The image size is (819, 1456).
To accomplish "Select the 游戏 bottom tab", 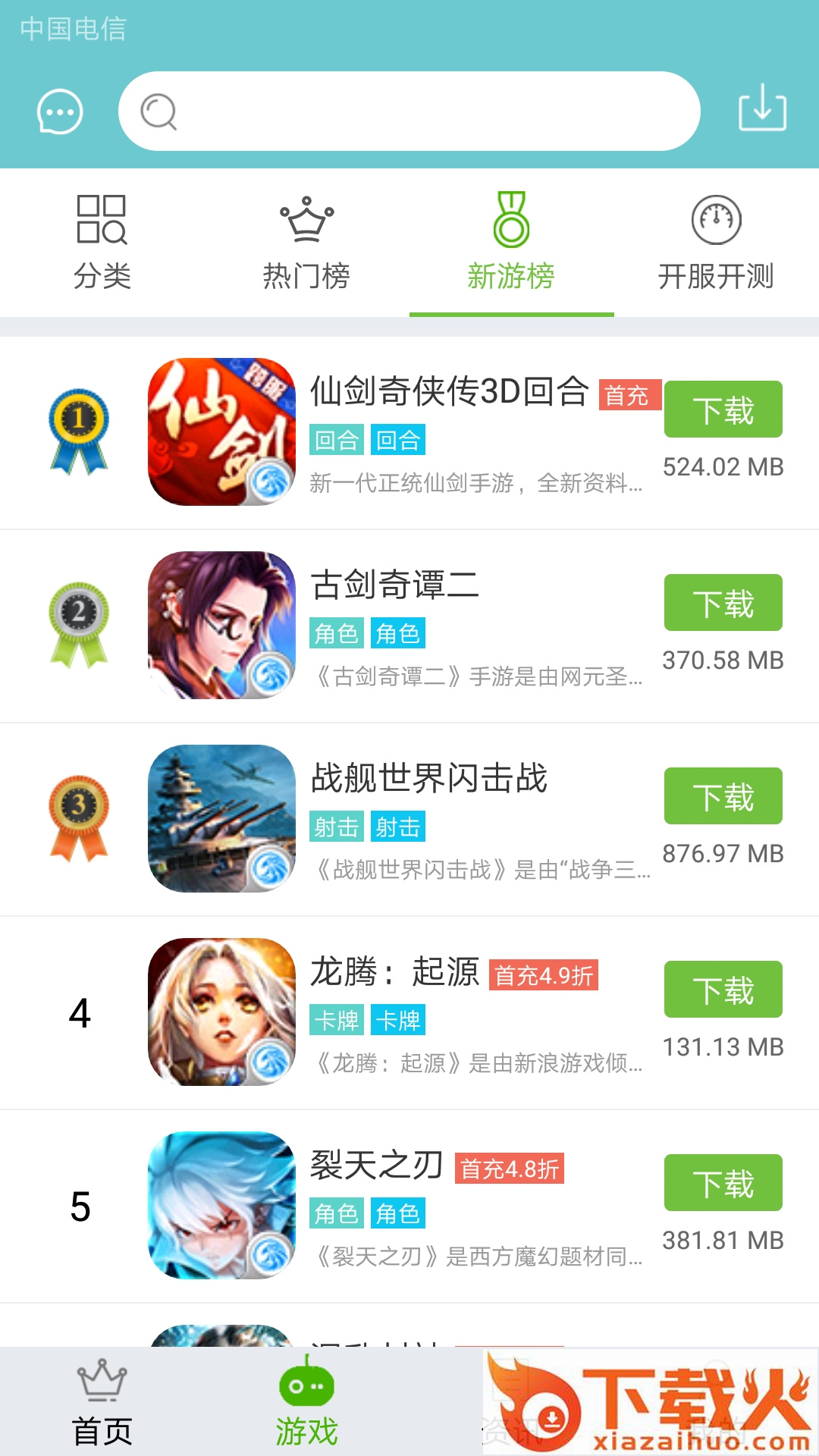I will coord(306,1403).
